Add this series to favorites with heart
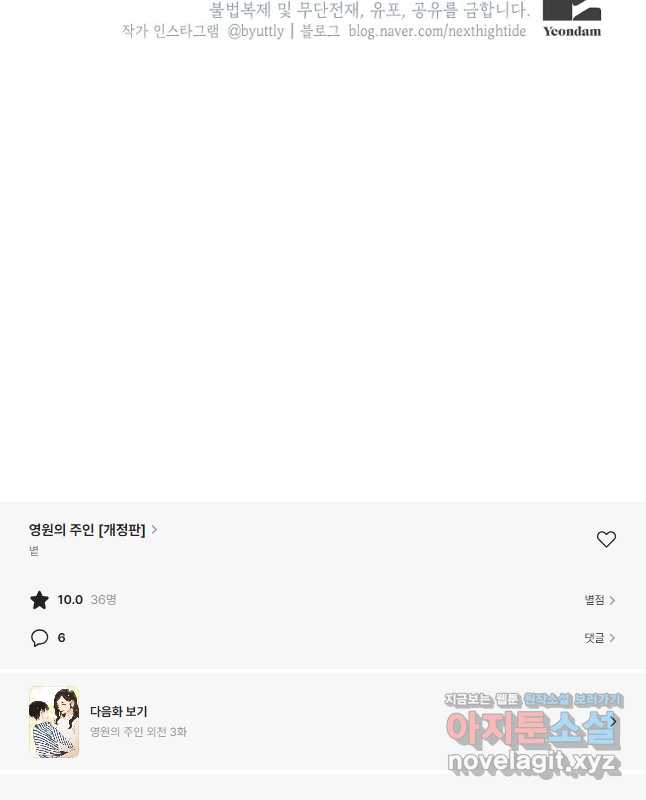646x800 pixels. (x=606, y=539)
